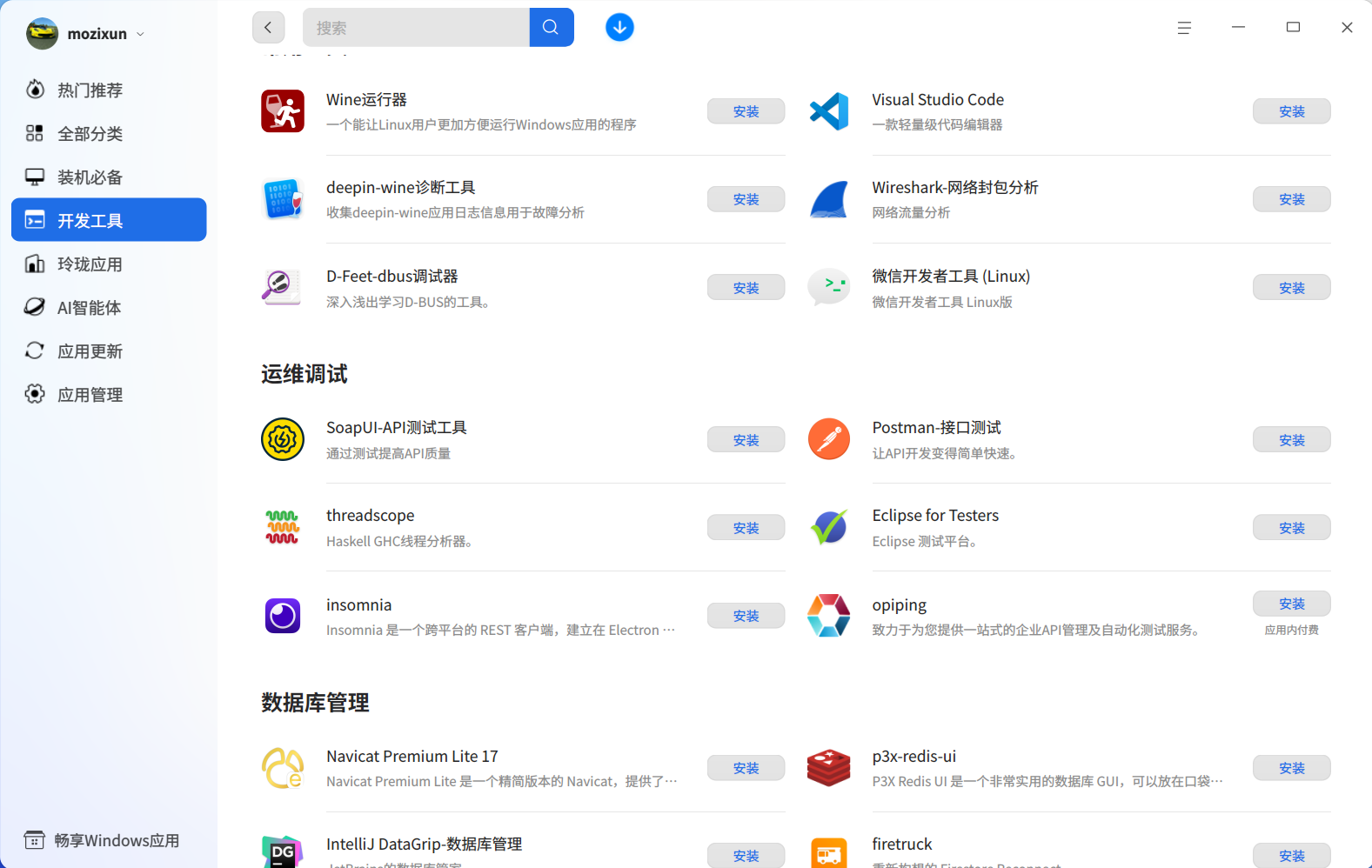Open AI智能体 section
The width and height of the screenshot is (1372, 868).
89,308
